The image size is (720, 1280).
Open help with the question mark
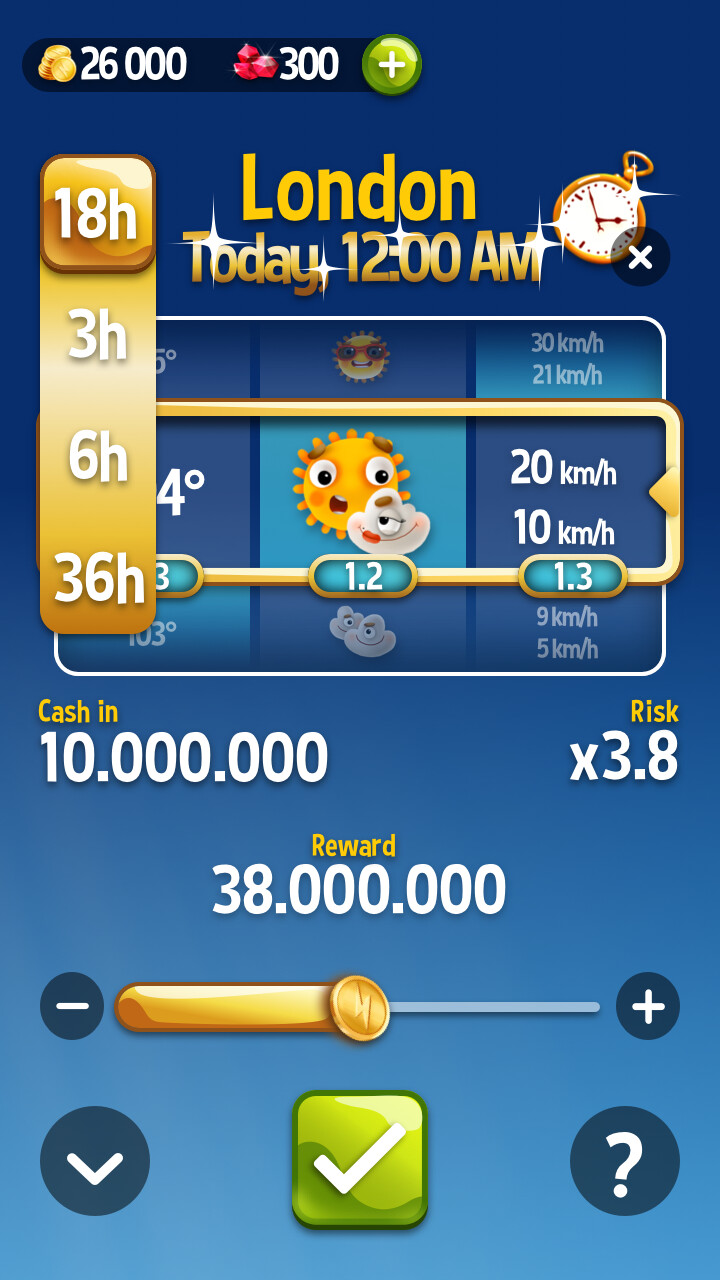tap(624, 1161)
